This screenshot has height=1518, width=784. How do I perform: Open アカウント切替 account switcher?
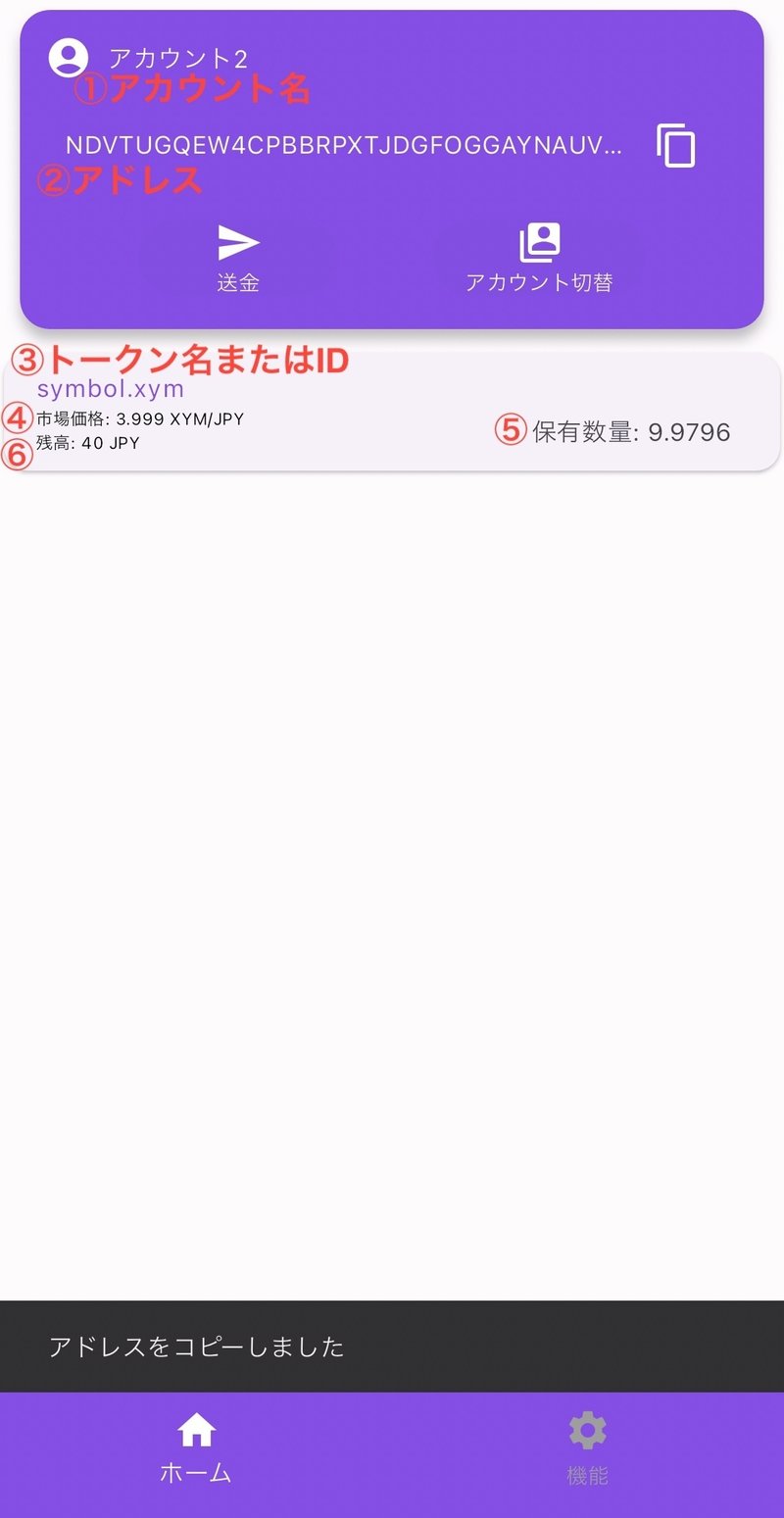tap(539, 258)
